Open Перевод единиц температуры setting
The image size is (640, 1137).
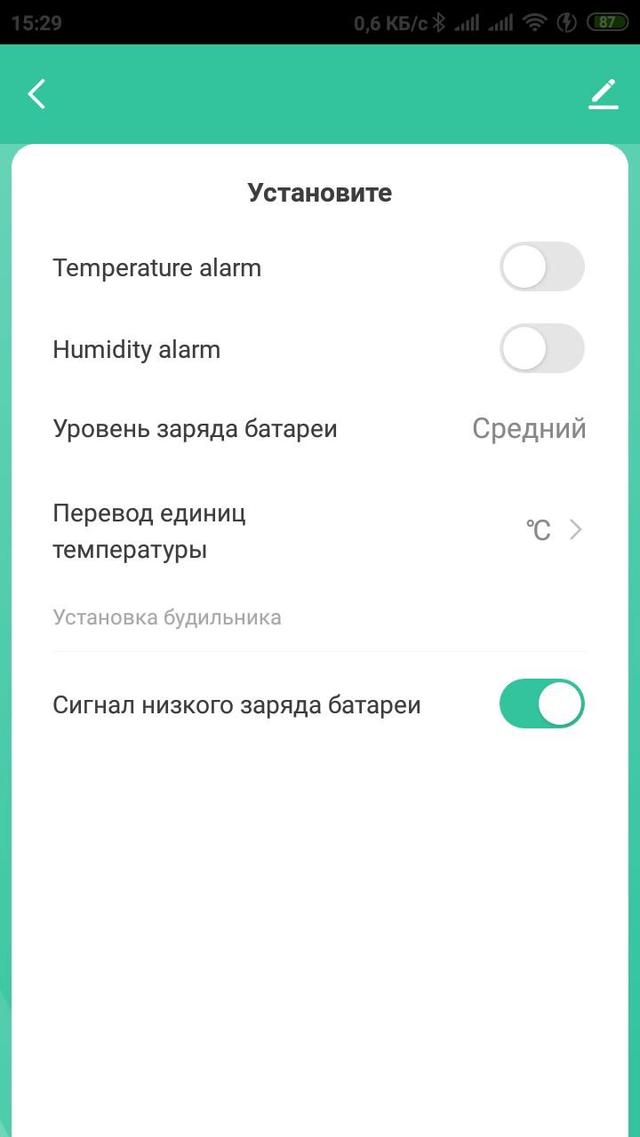tap(318, 531)
